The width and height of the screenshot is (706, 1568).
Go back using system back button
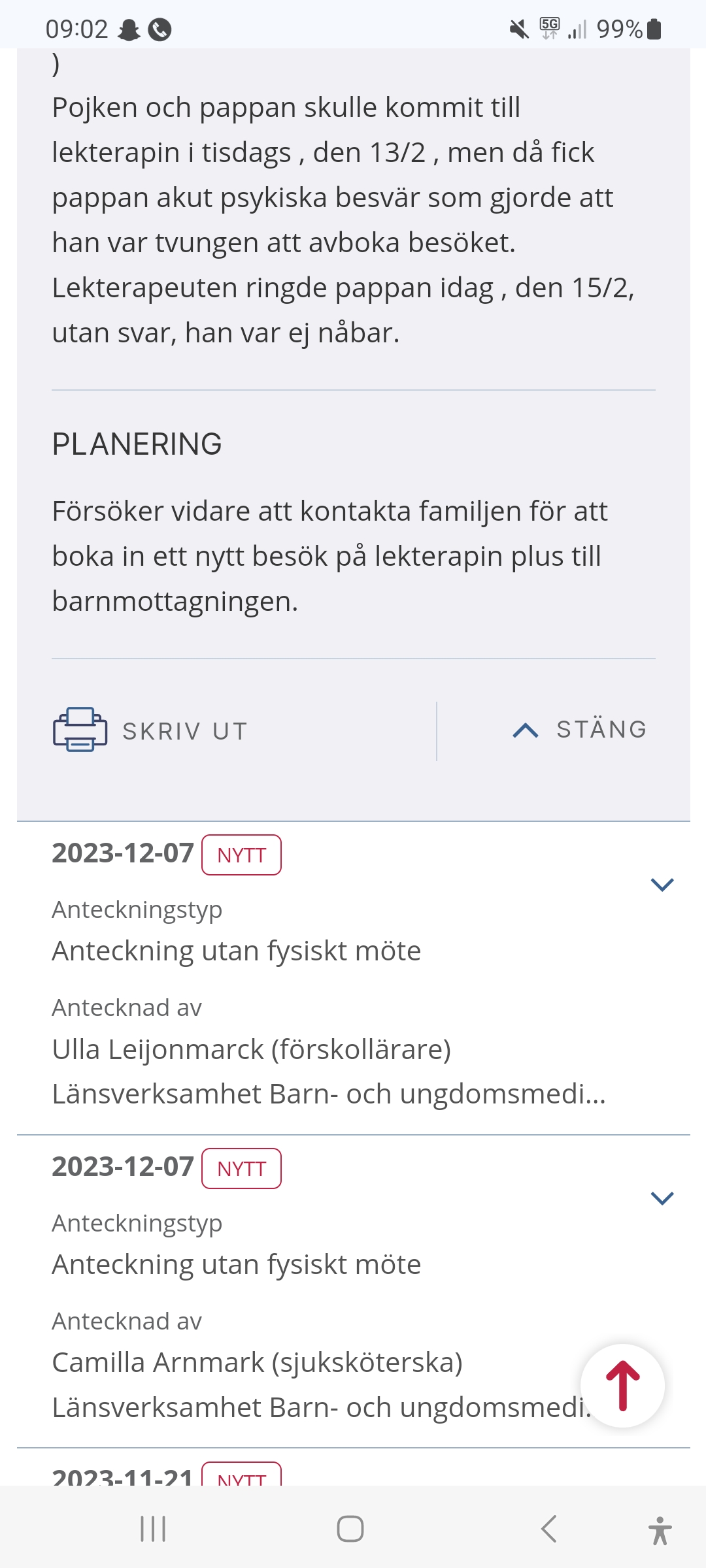[x=549, y=1529]
